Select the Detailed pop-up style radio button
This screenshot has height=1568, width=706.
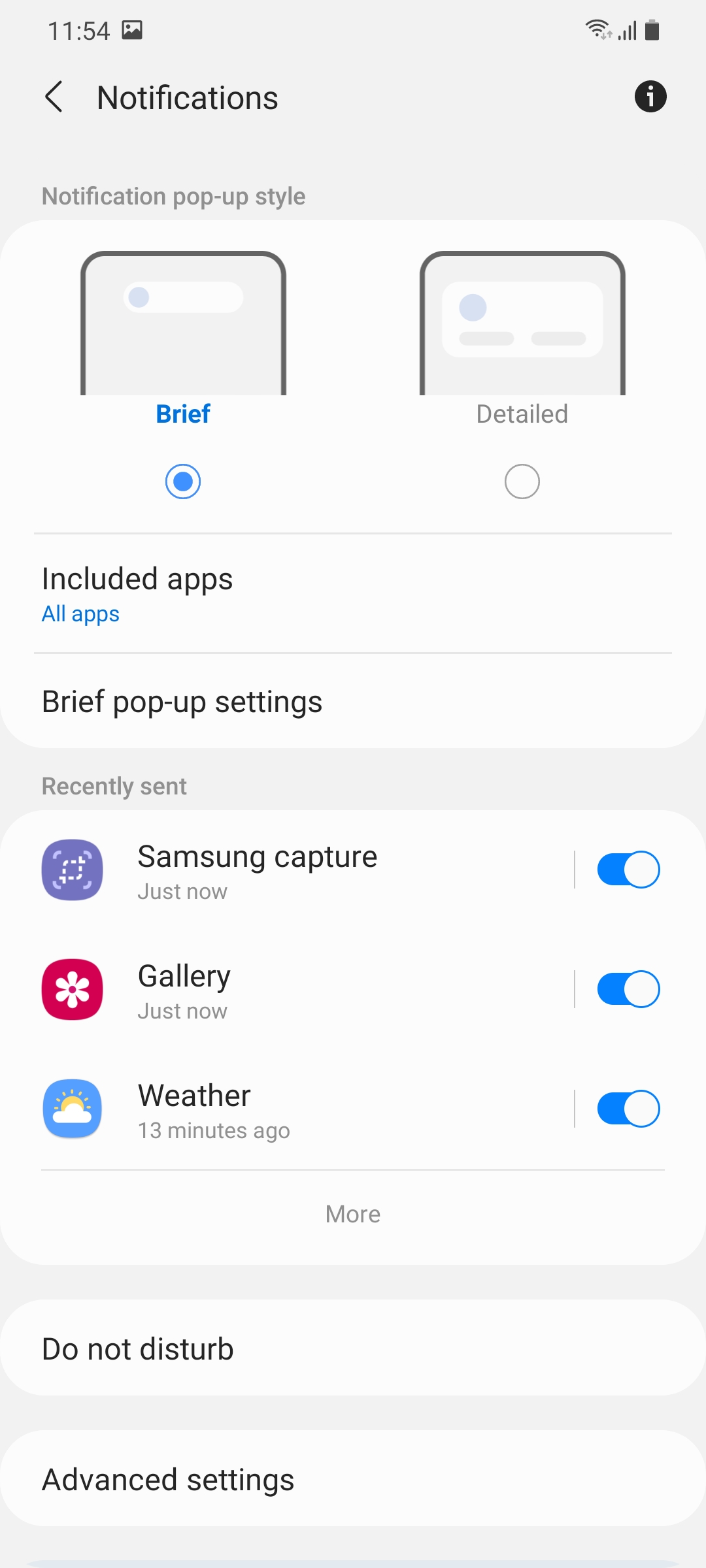pyautogui.click(x=522, y=482)
